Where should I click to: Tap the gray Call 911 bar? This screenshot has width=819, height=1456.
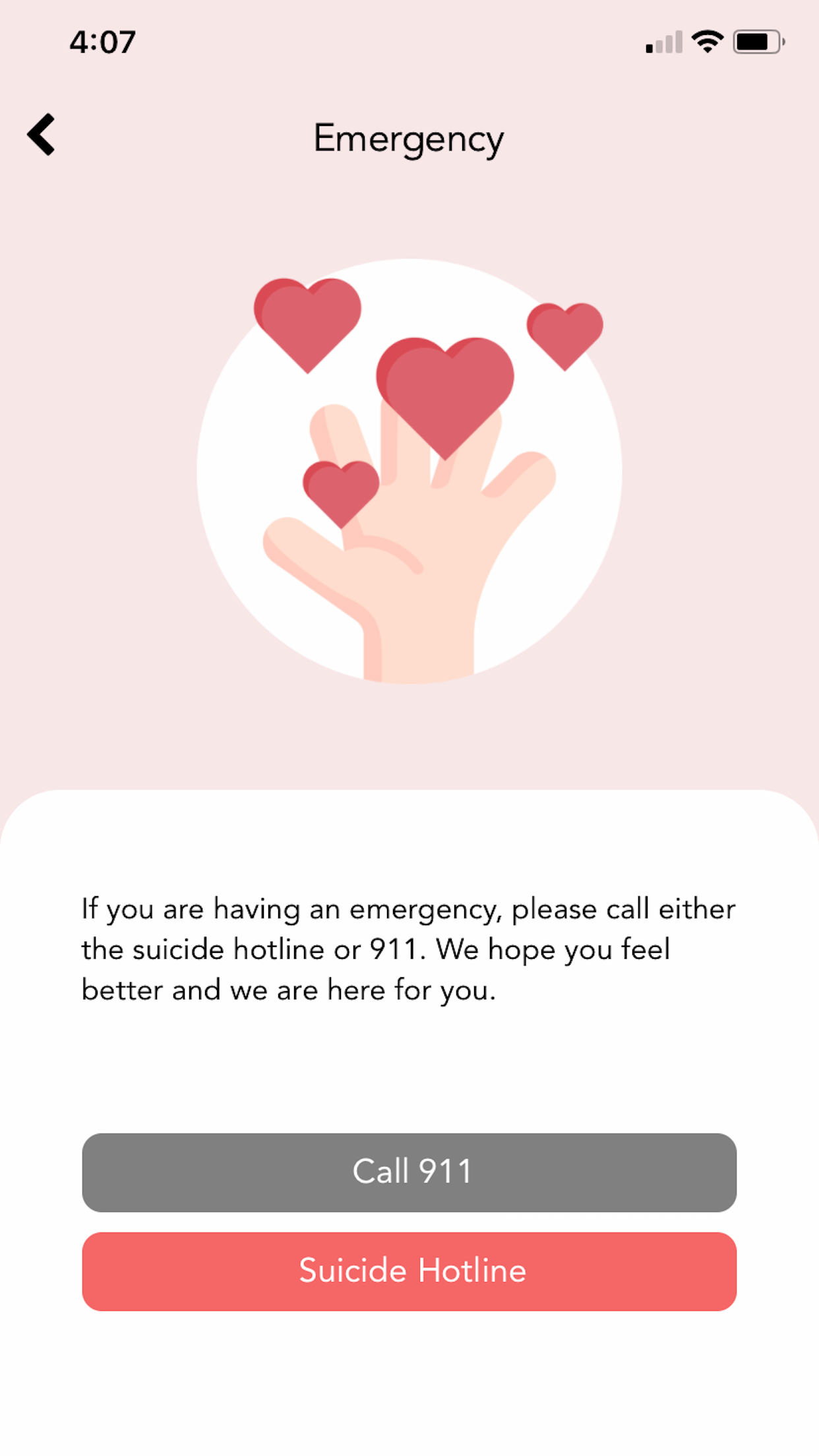(x=409, y=1172)
